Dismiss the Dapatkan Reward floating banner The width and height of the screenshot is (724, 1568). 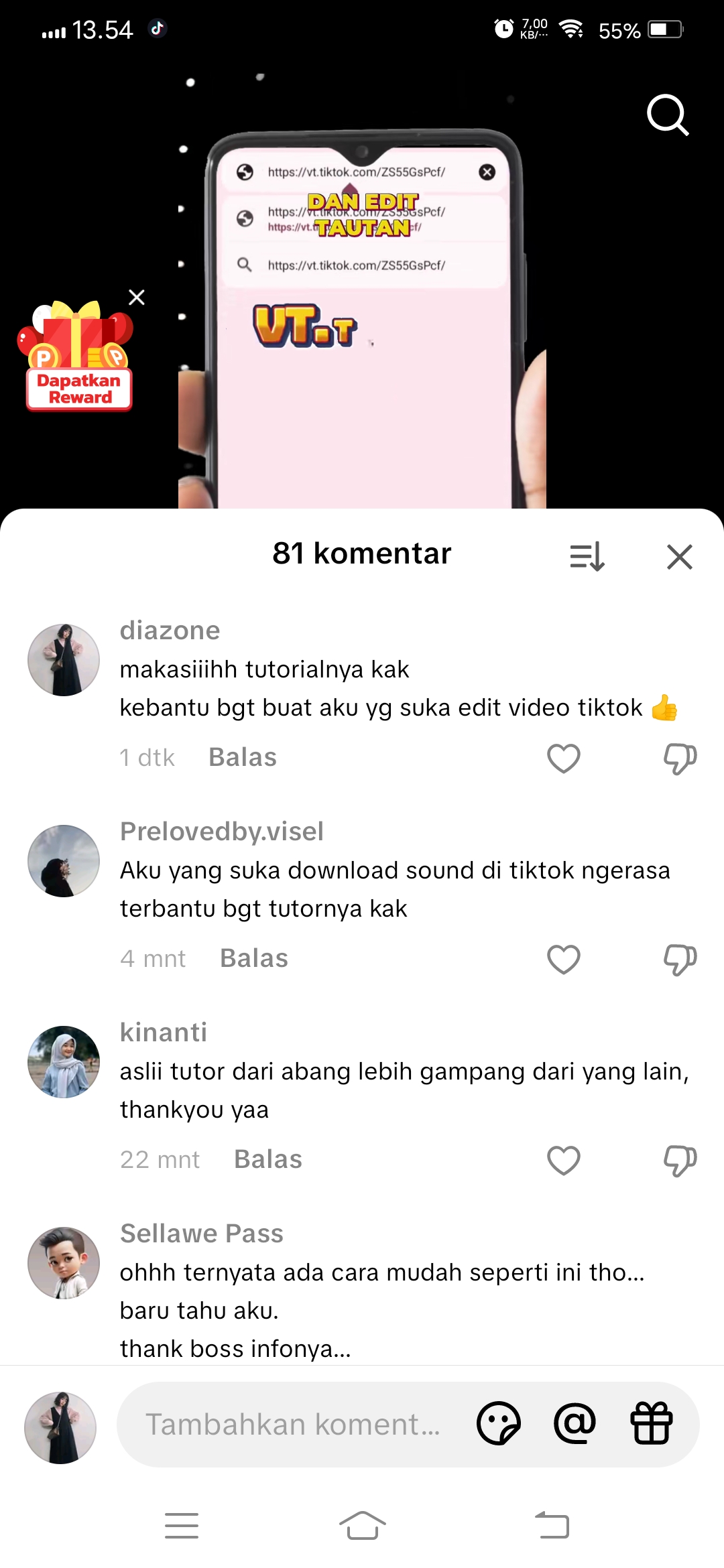coord(137,298)
